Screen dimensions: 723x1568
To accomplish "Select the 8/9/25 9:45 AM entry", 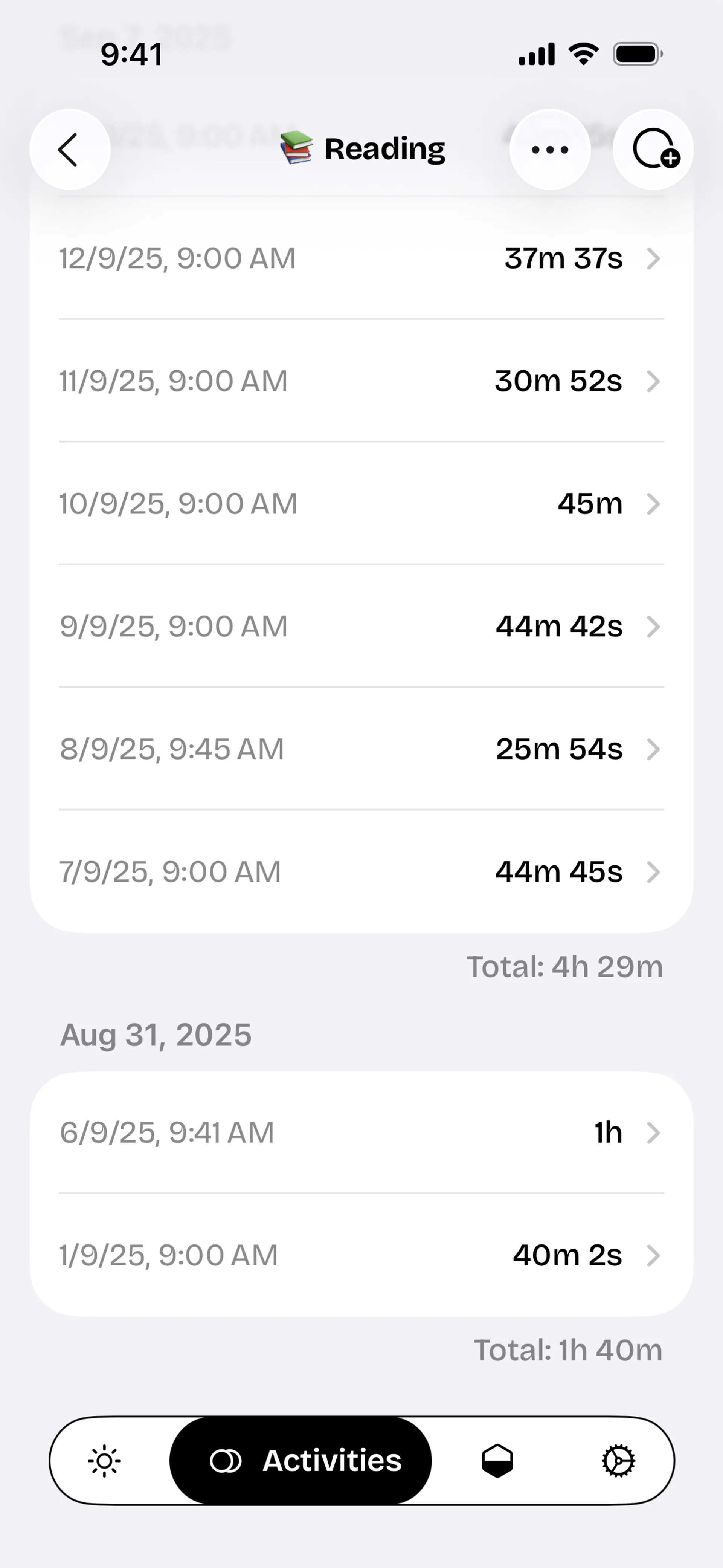I will 361,749.
